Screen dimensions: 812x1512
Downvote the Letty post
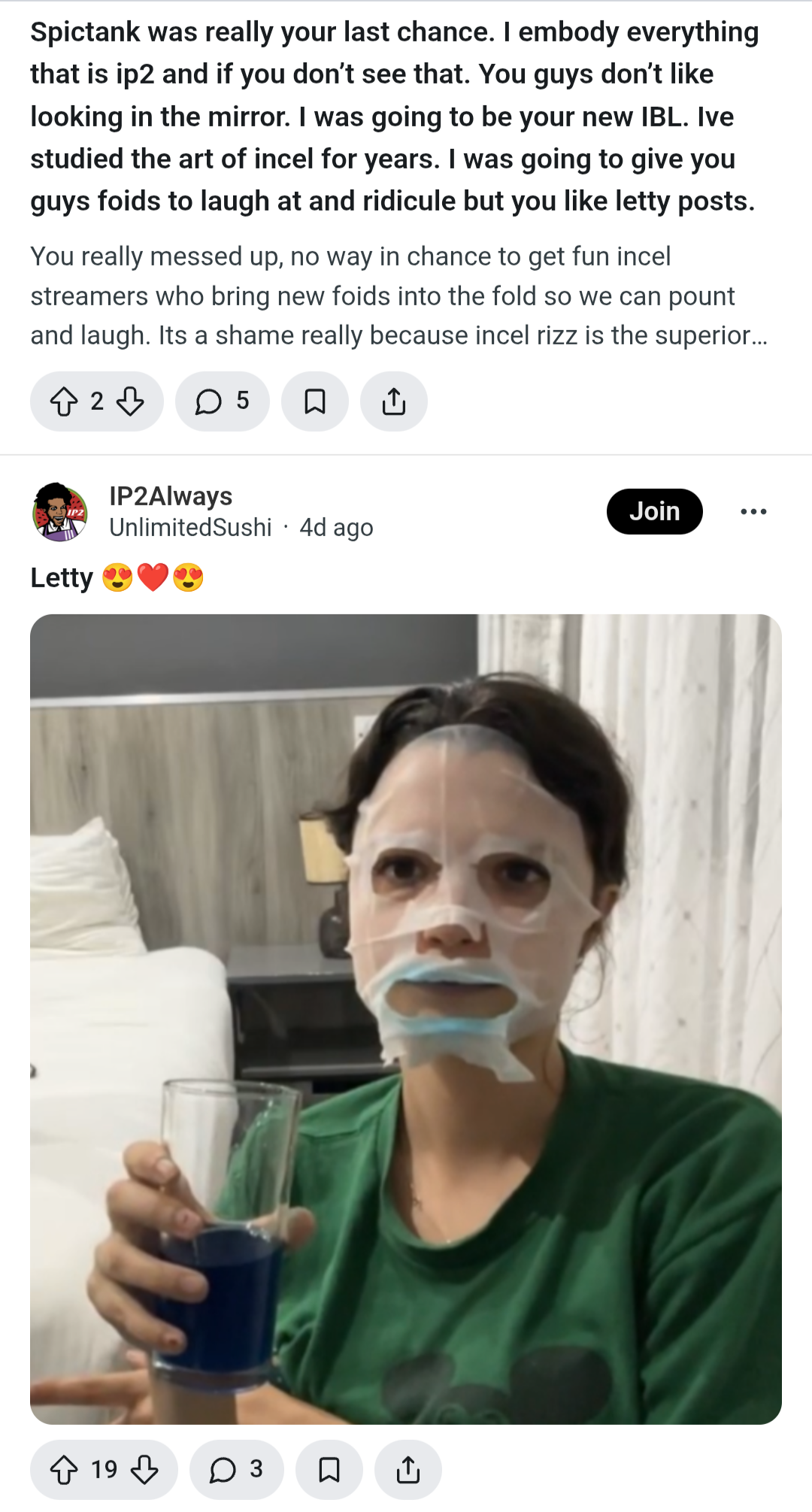(144, 1469)
